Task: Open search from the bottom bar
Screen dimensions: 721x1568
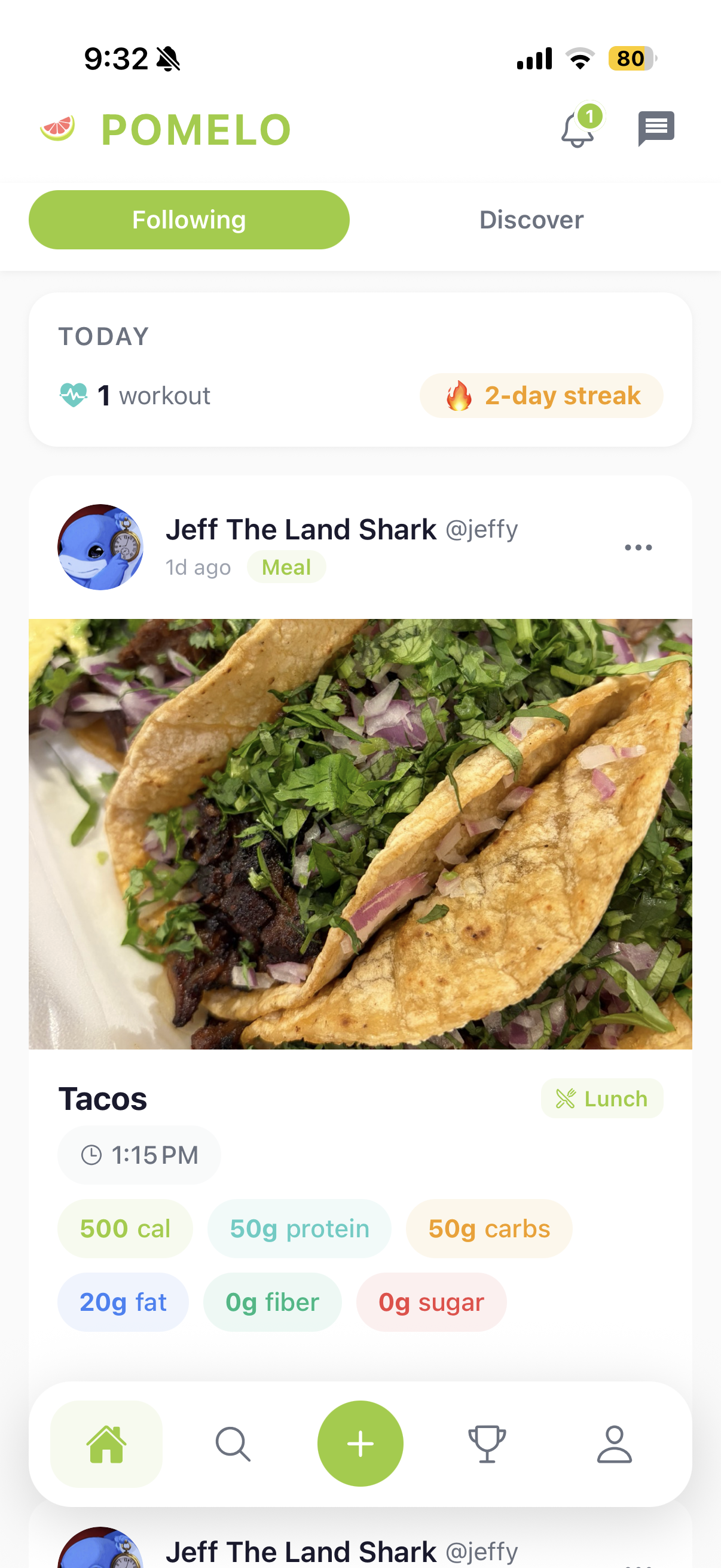Action: (233, 1444)
